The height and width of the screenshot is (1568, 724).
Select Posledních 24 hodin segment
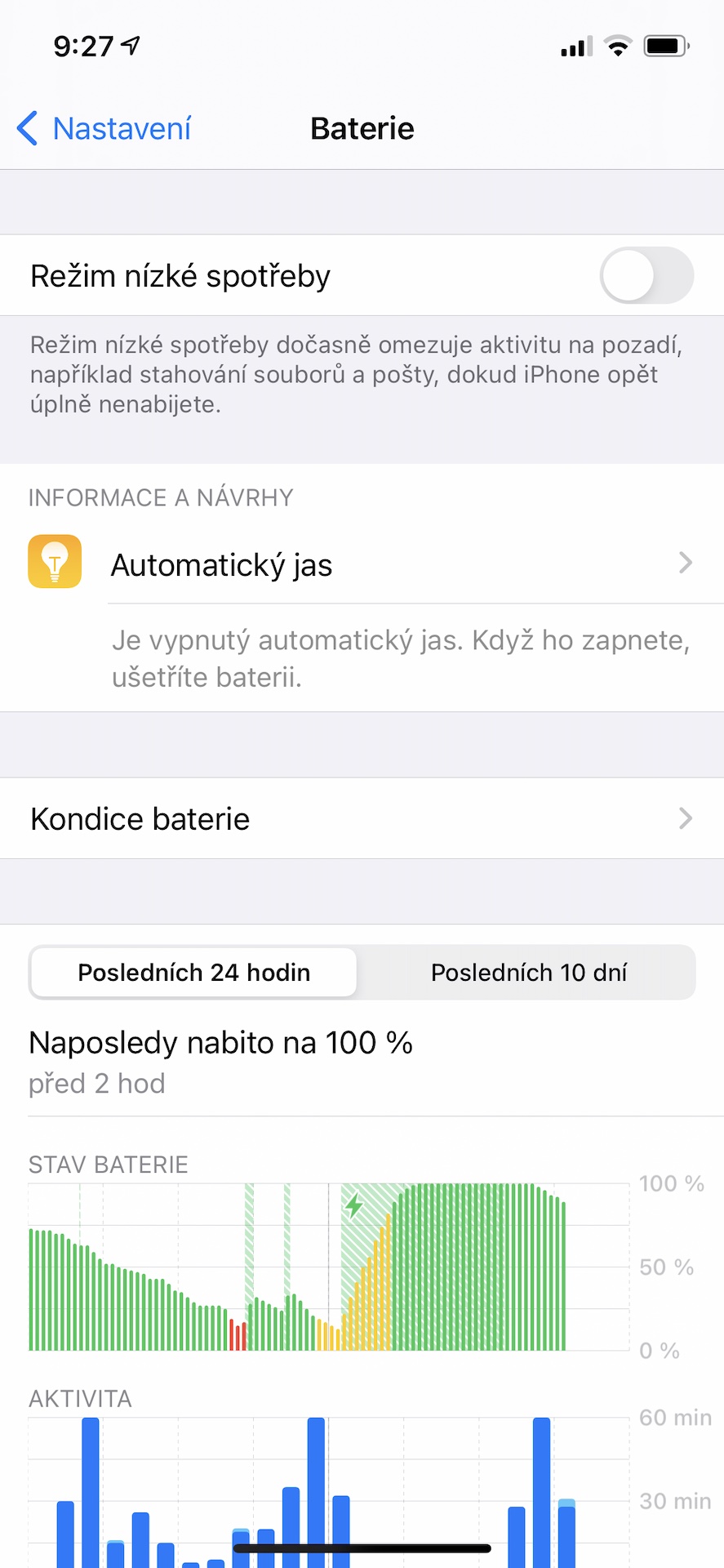(x=194, y=973)
